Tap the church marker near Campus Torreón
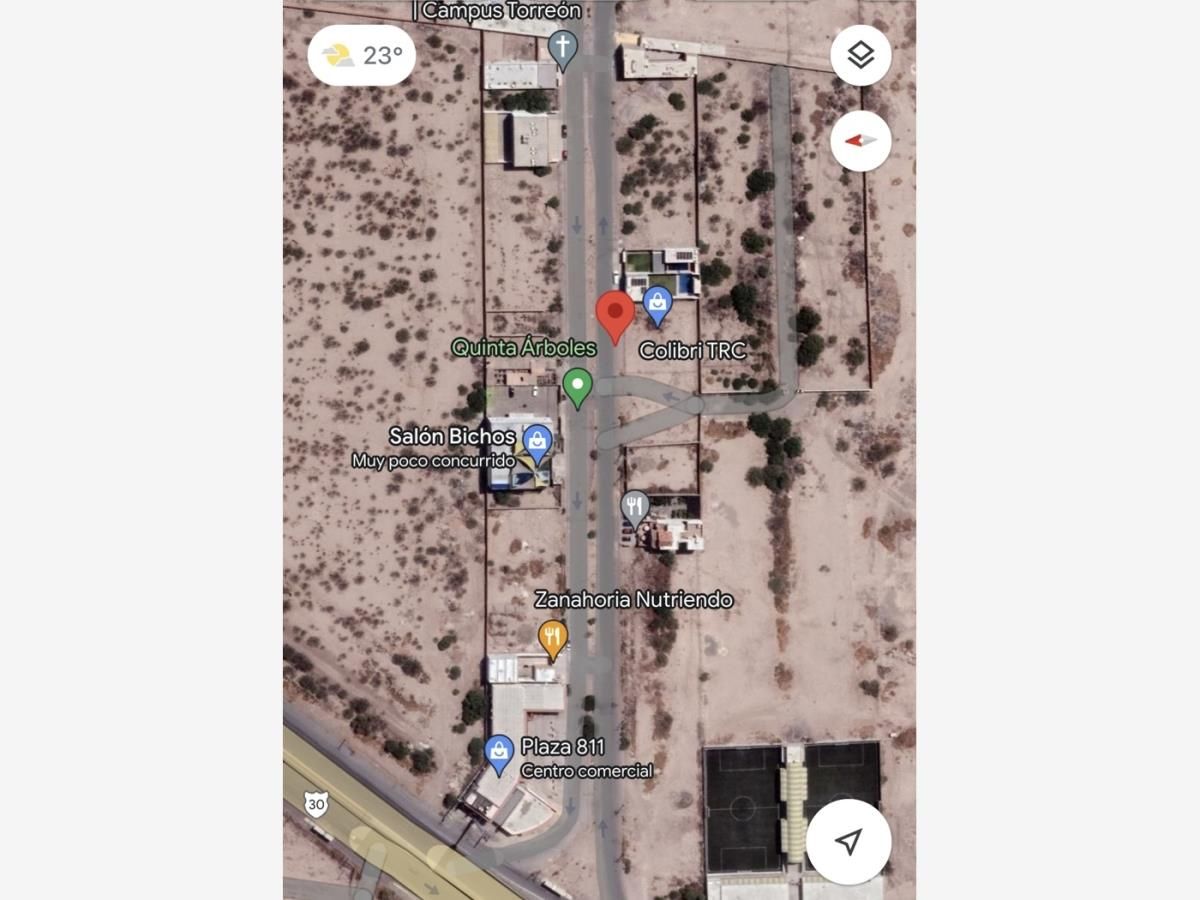The width and height of the screenshot is (1200, 900). pos(563,50)
